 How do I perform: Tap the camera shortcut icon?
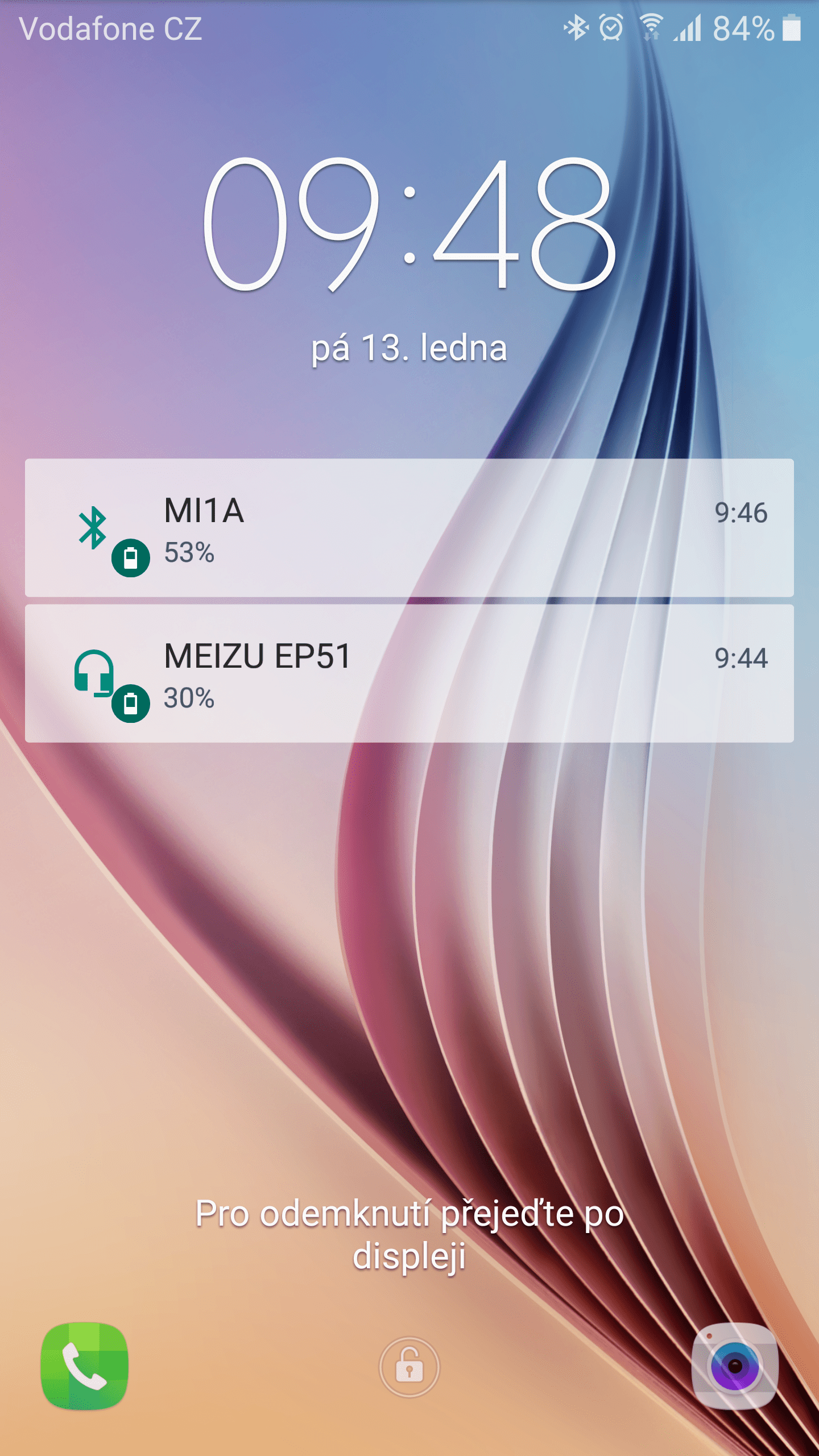(734, 1366)
